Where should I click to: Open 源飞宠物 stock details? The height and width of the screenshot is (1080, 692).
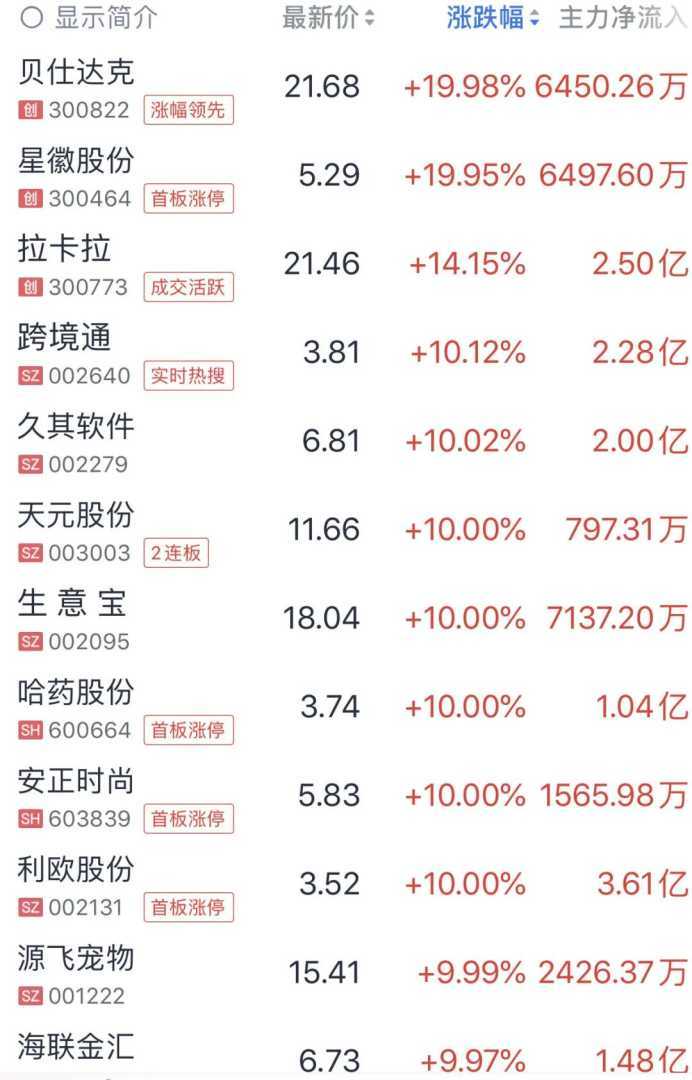(x=76, y=958)
